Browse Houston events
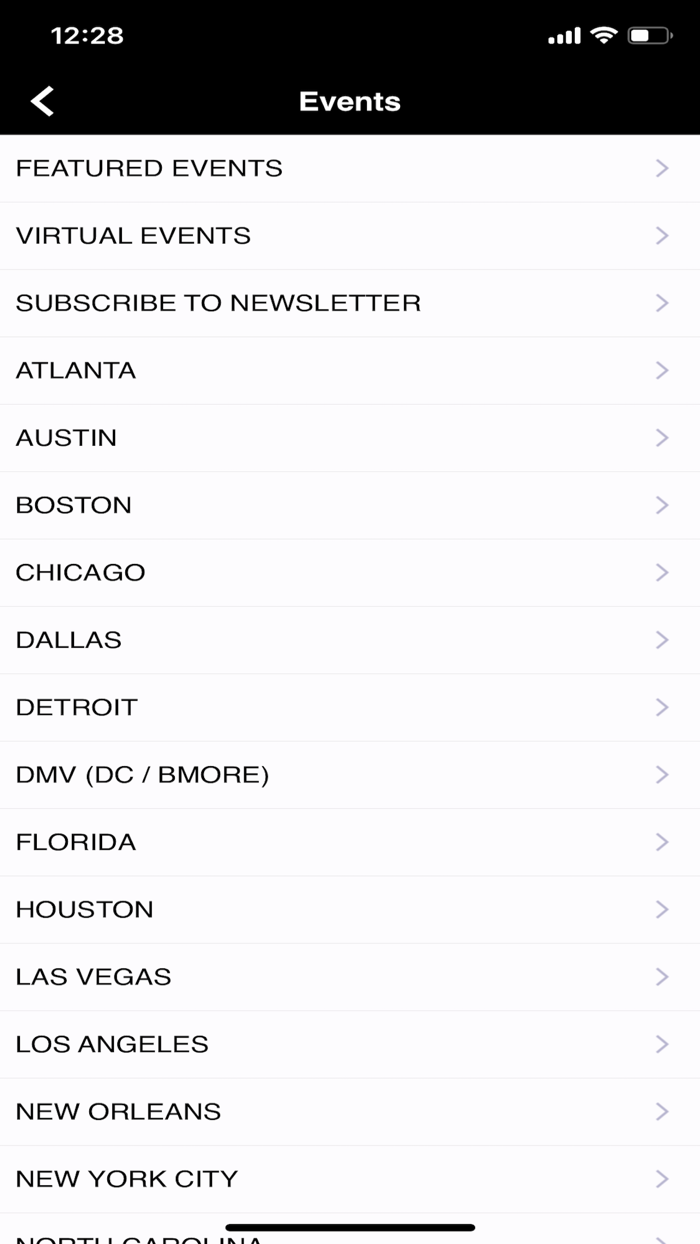 click(350, 909)
